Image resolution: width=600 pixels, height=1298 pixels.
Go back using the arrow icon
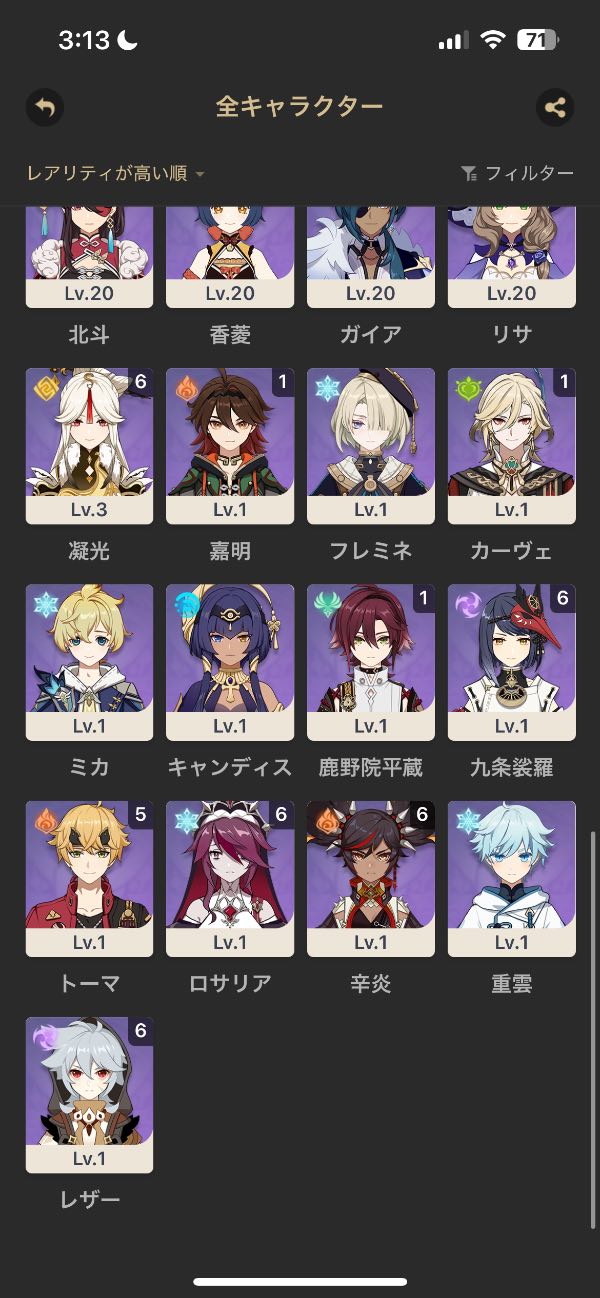44,107
